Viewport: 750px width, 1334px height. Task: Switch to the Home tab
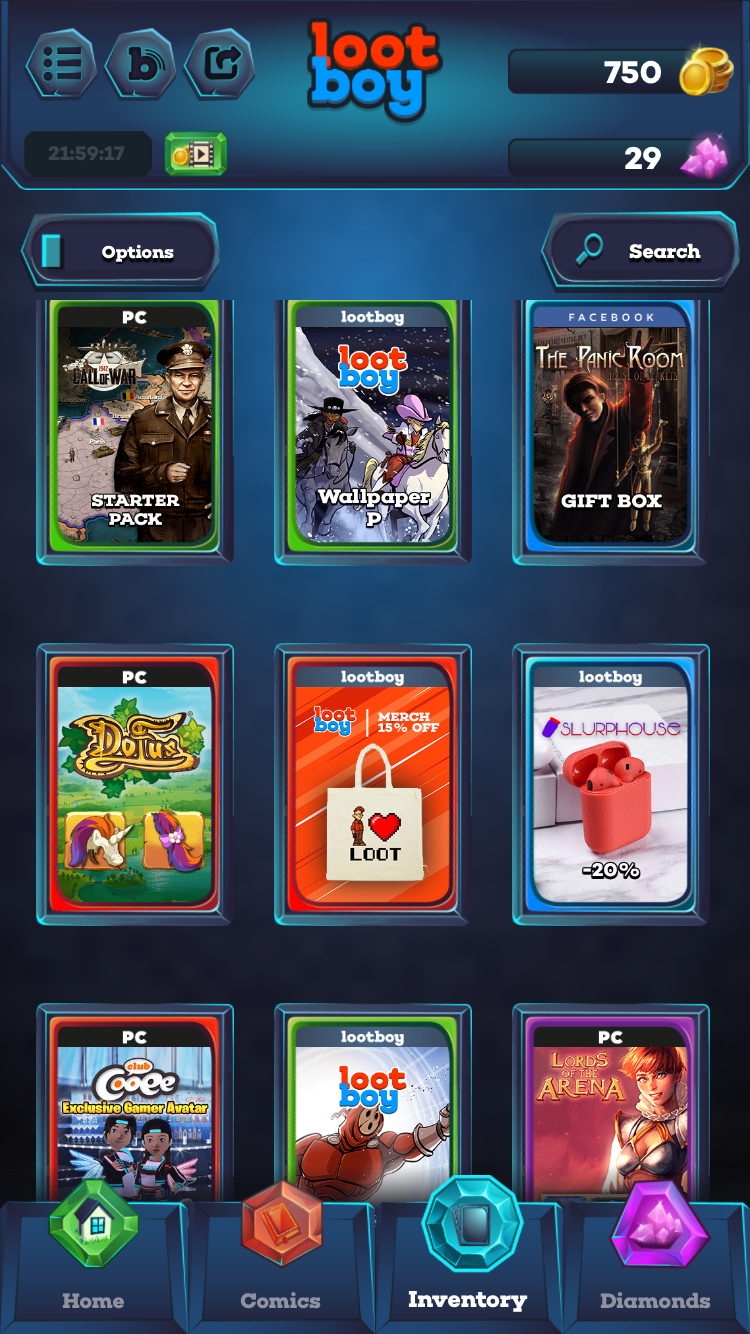tap(93, 1262)
